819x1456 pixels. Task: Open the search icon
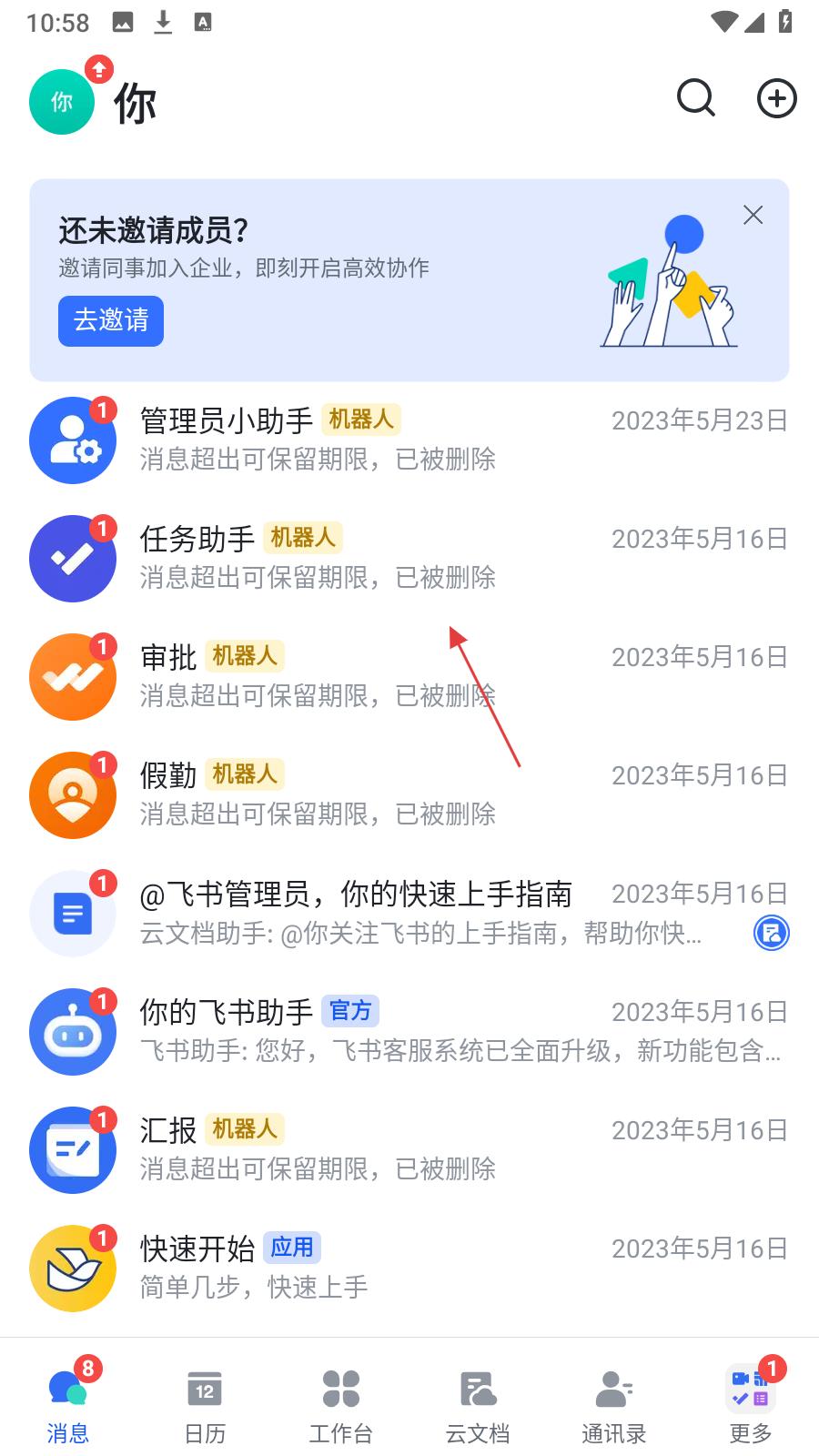(696, 98)
